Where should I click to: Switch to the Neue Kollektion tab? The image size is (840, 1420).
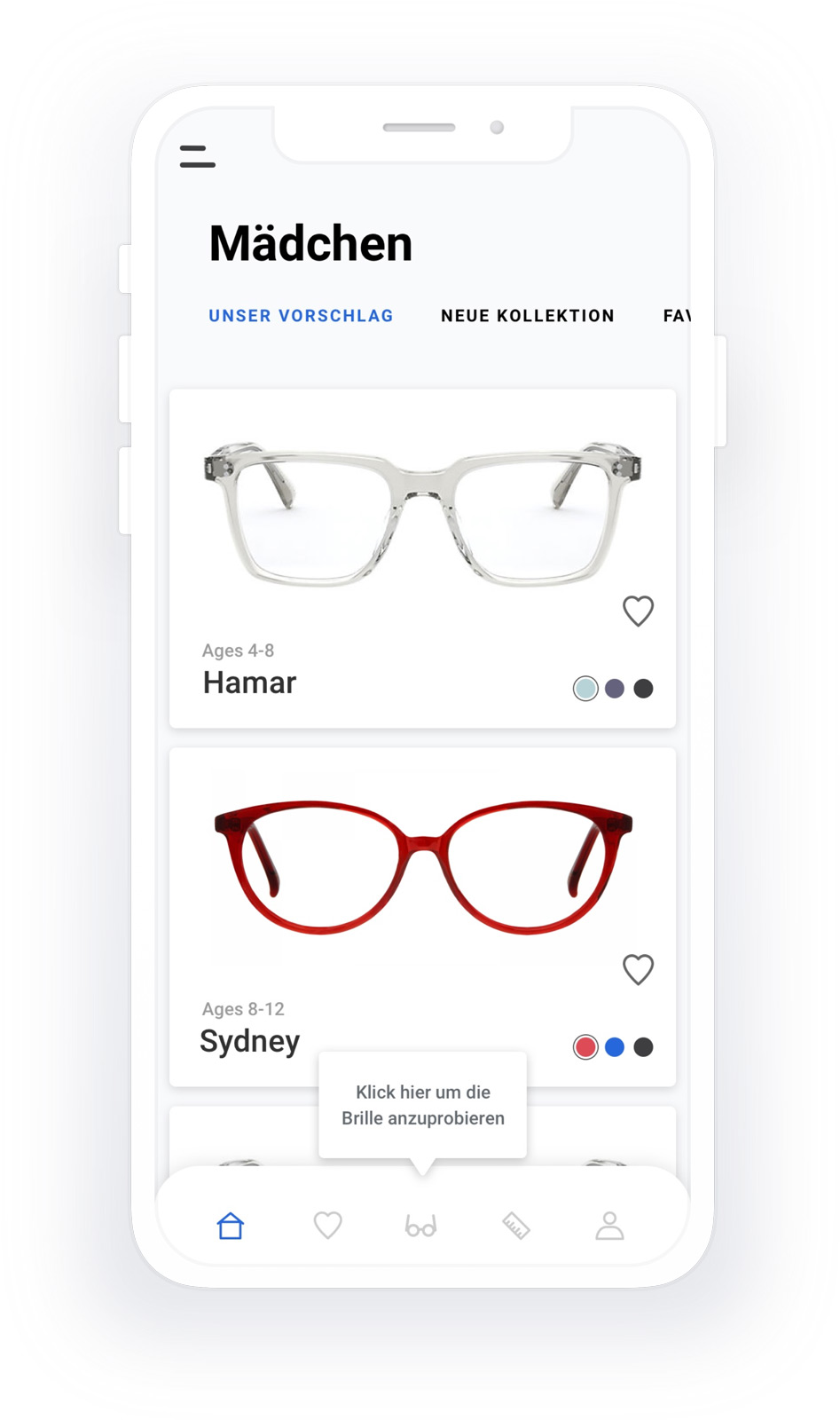[527, 316]
